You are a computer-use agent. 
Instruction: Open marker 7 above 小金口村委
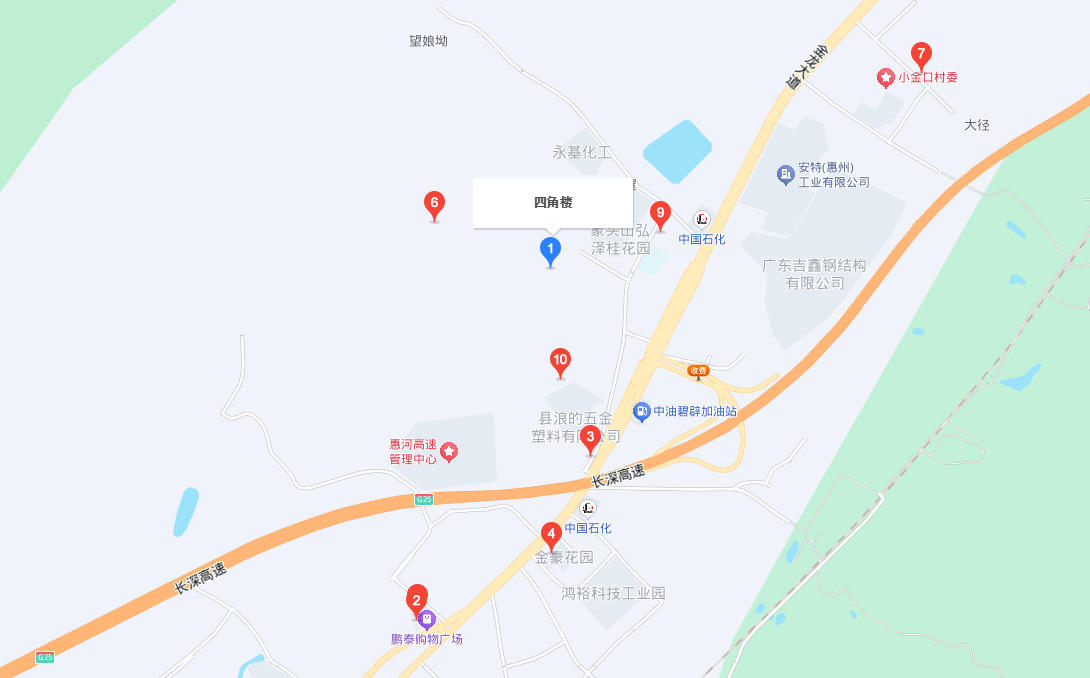921,55
